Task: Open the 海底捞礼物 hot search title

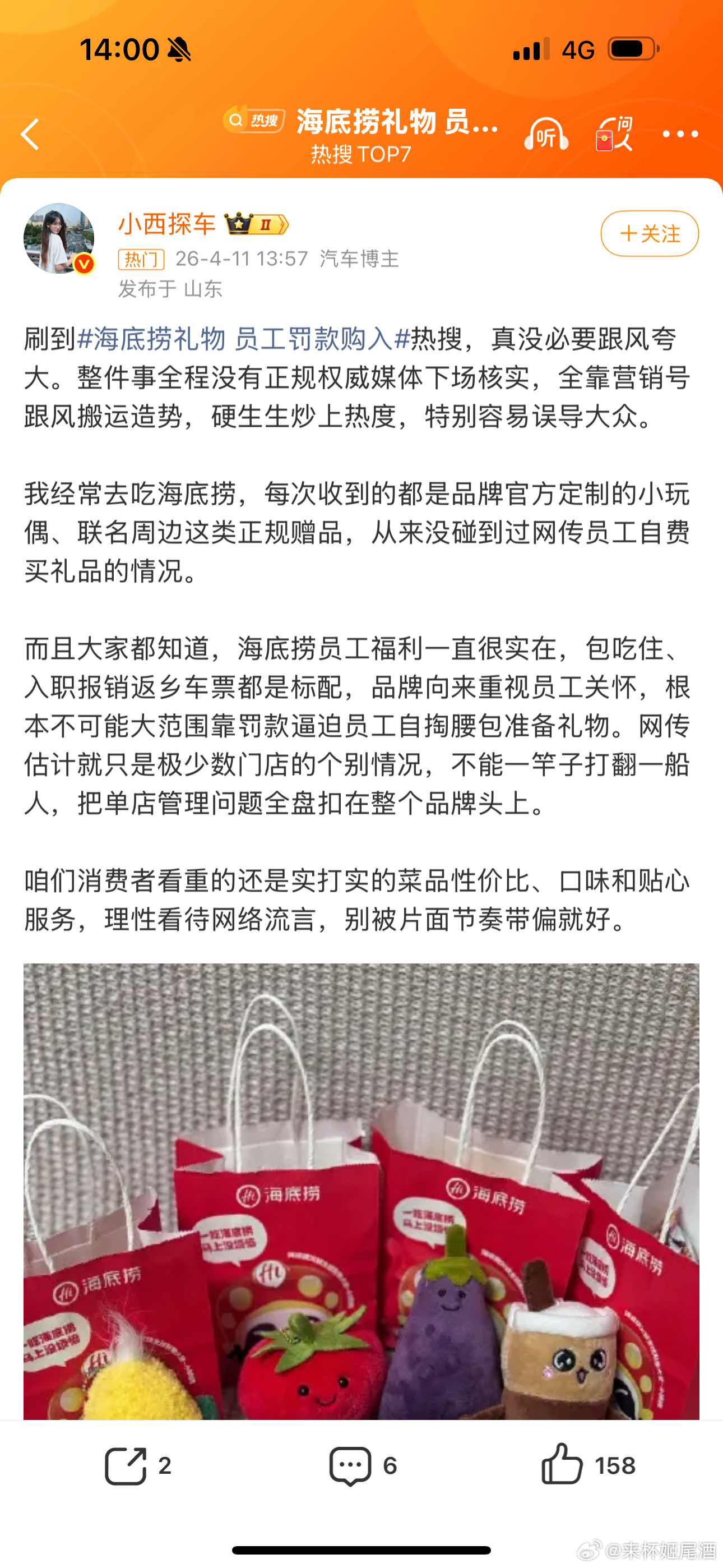Action: click(396, 122)
